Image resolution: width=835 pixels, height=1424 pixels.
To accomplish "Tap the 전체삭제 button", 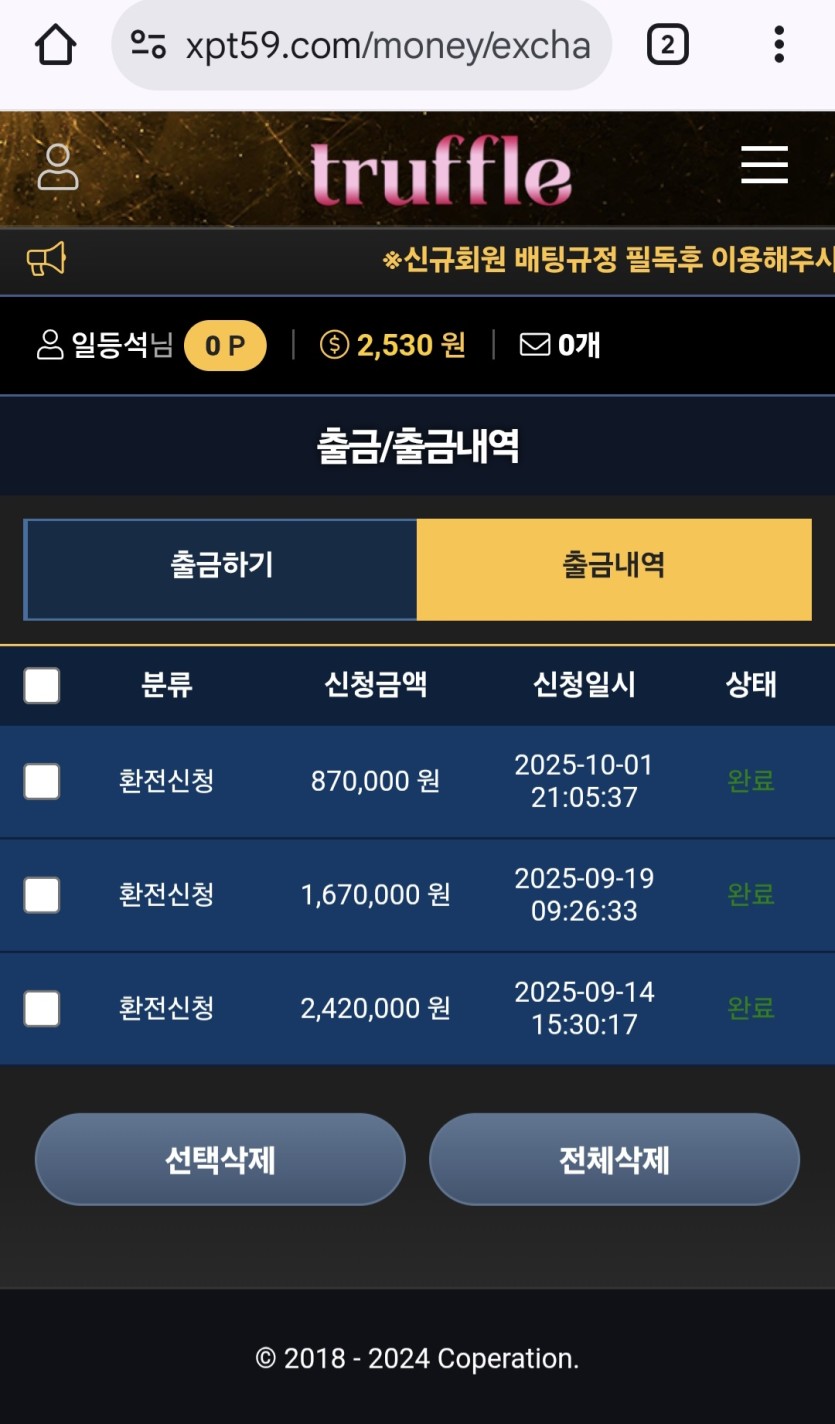I will 614,1160.
